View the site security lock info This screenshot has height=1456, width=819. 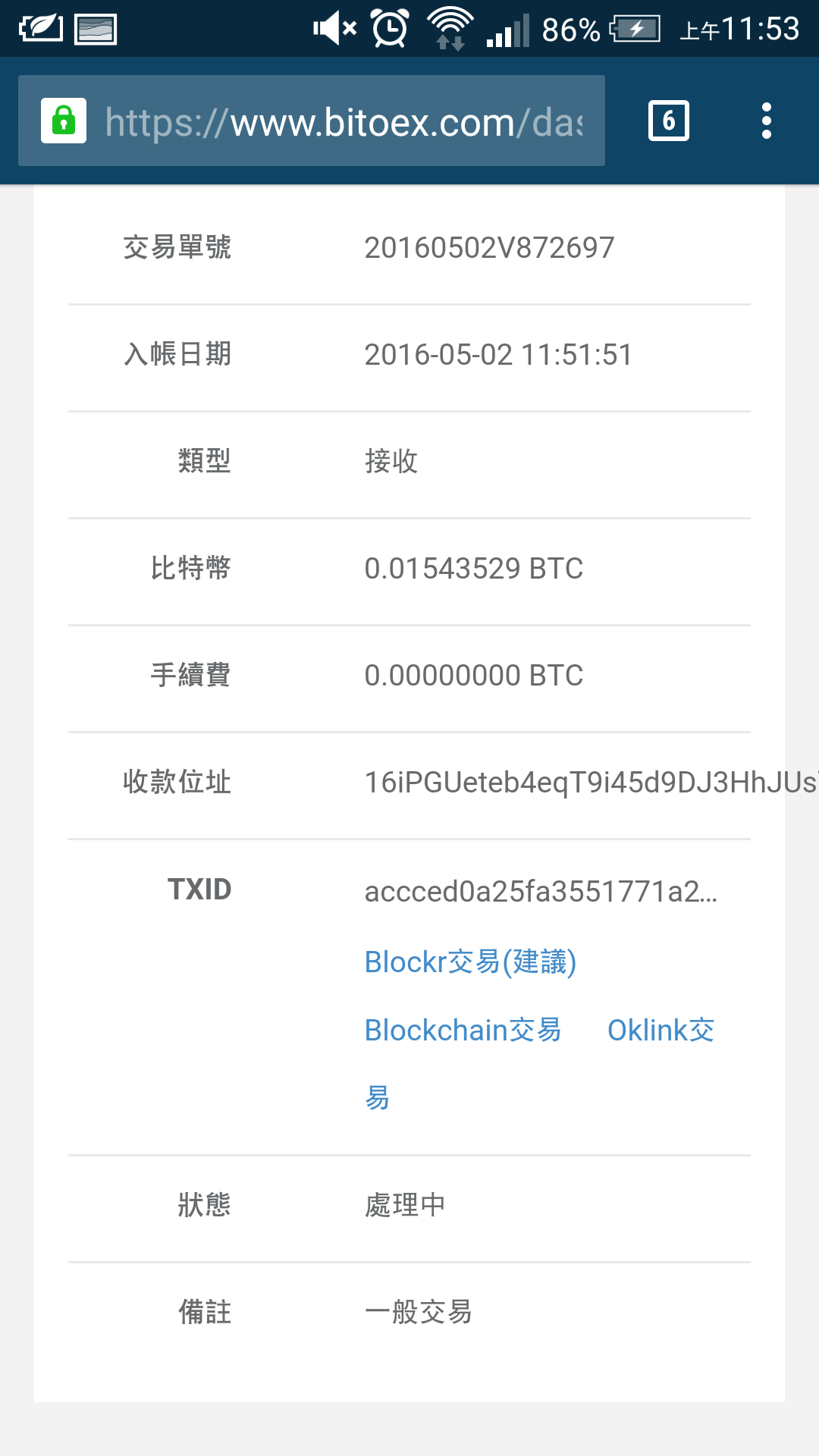64,121
